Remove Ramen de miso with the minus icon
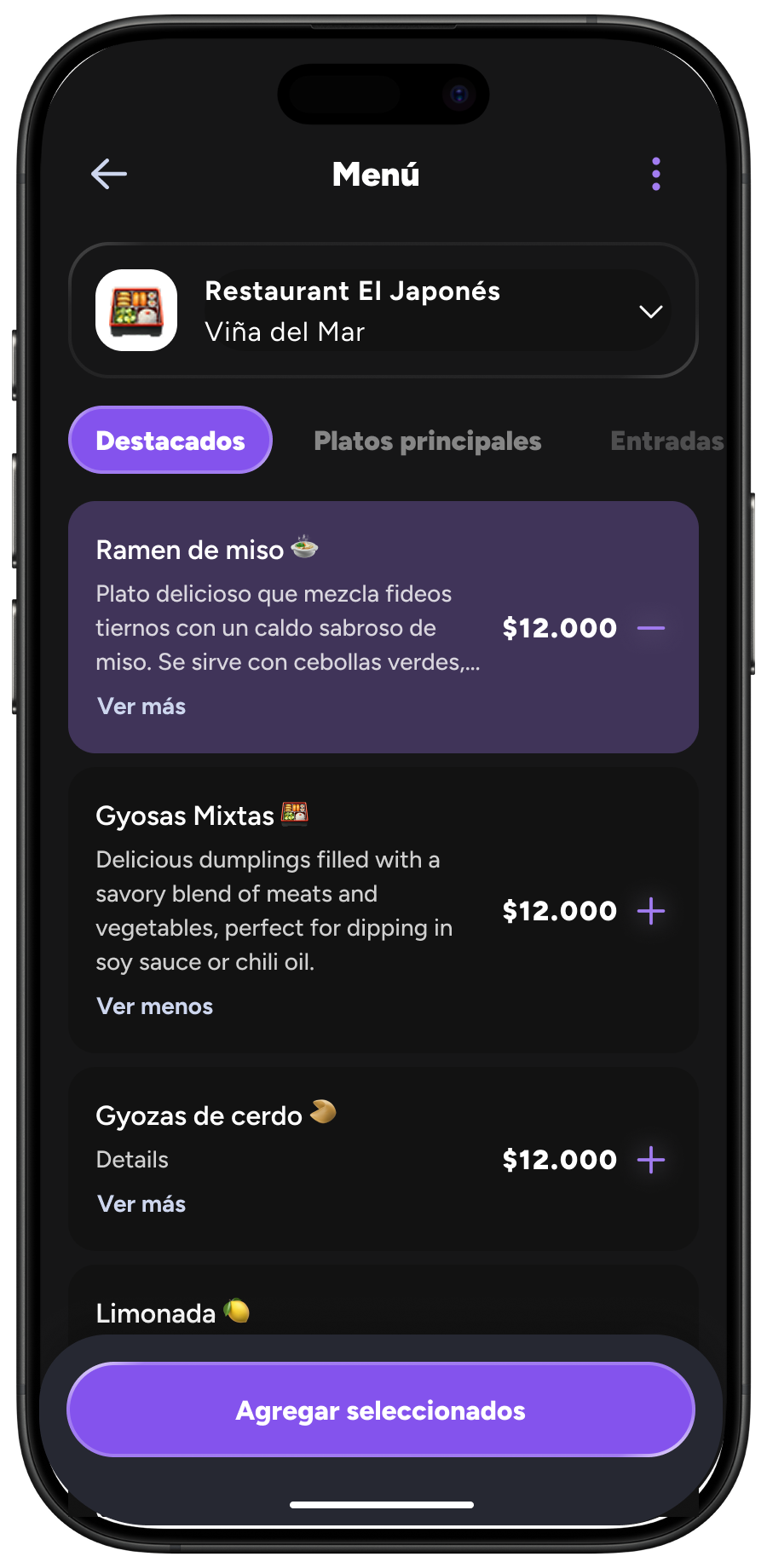The width and height of the screenshot is (767, 1568). click(651, 628)
